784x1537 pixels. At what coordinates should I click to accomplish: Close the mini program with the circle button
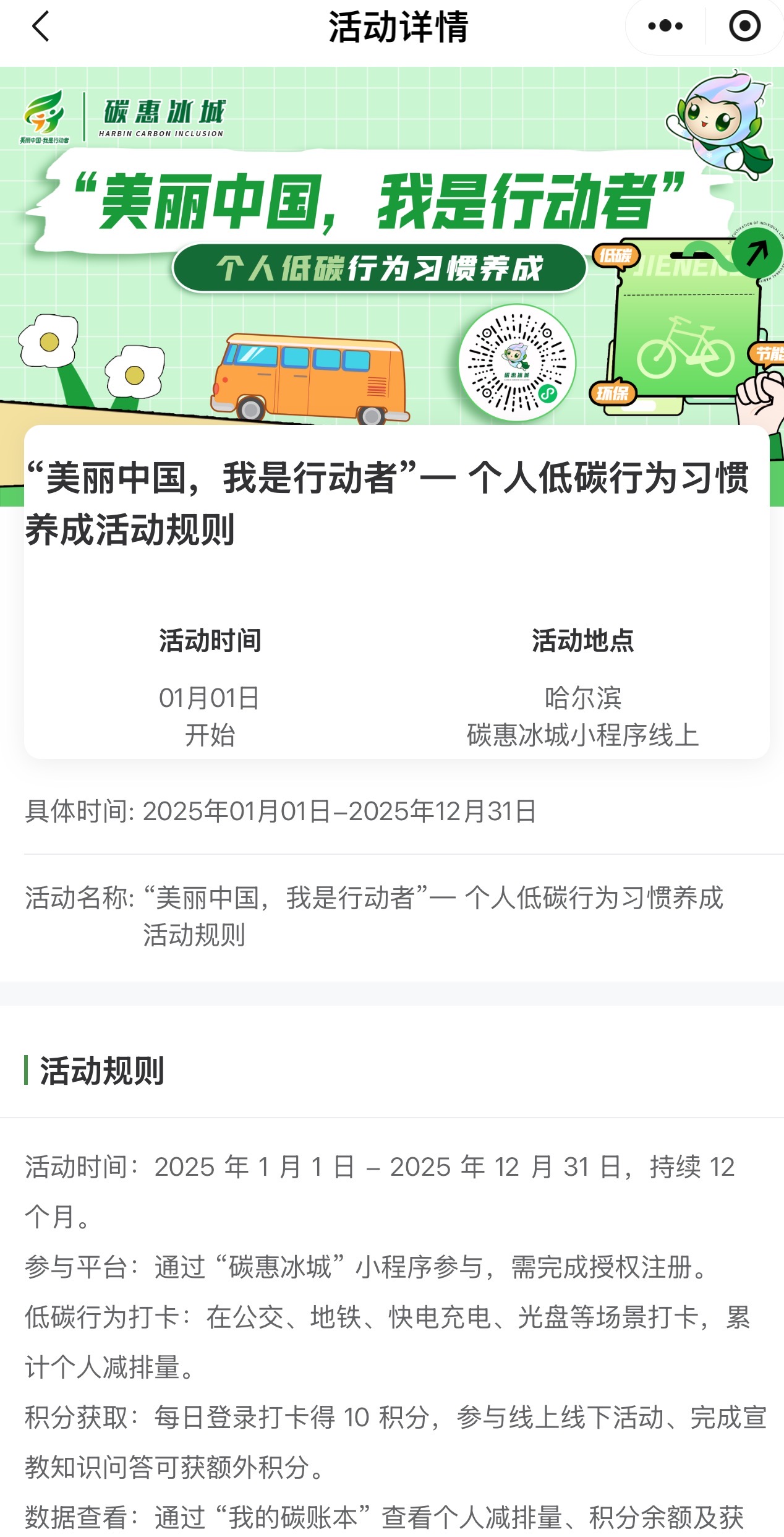[744, 27]
